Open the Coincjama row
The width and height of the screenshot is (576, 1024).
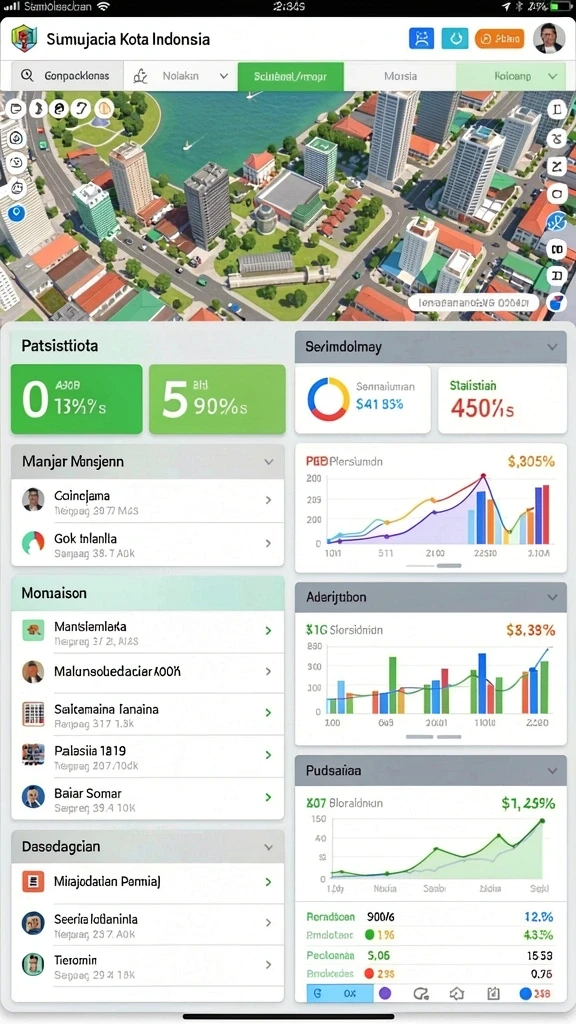pyautogui.click(x=148, y=501)
